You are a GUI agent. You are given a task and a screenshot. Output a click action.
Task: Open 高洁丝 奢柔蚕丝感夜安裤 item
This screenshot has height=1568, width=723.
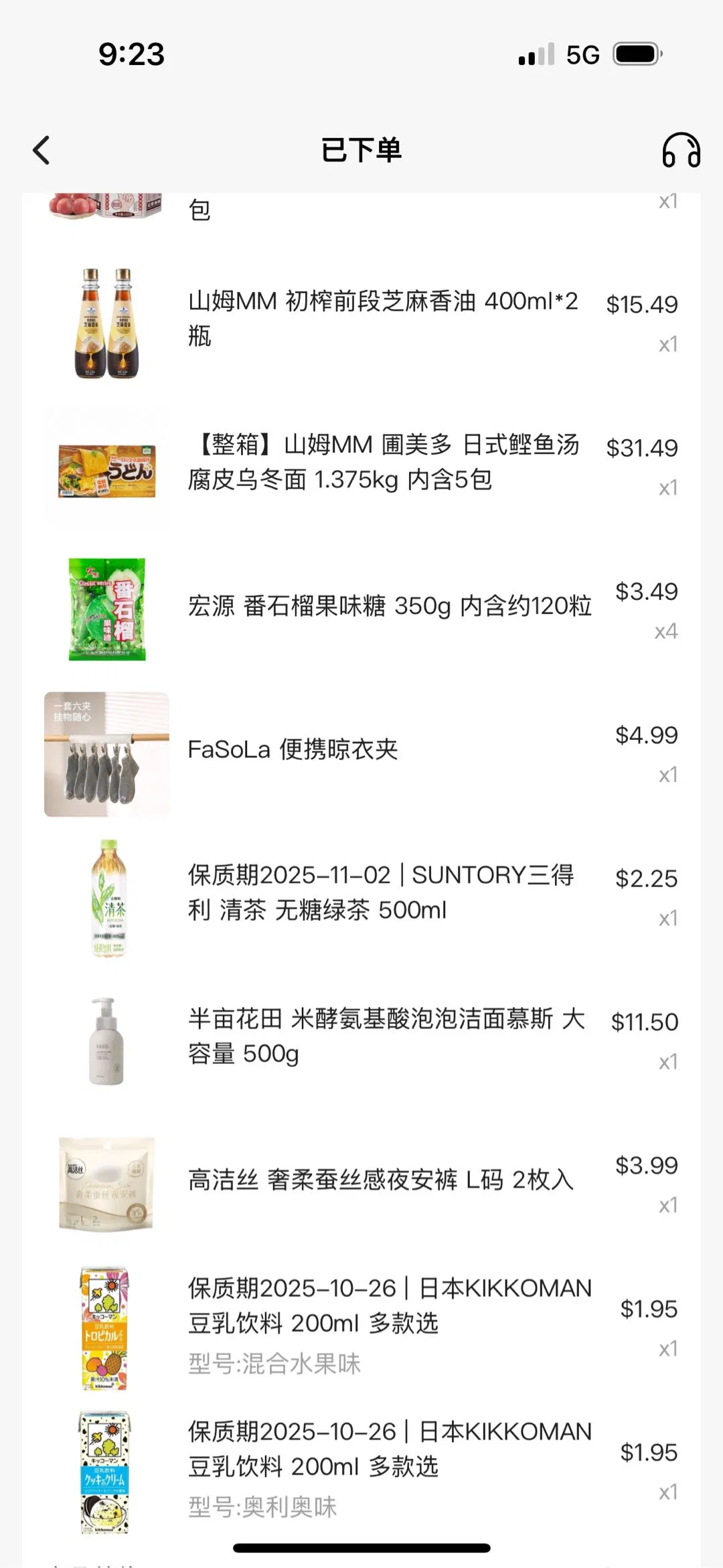(x=380, y=1180)
